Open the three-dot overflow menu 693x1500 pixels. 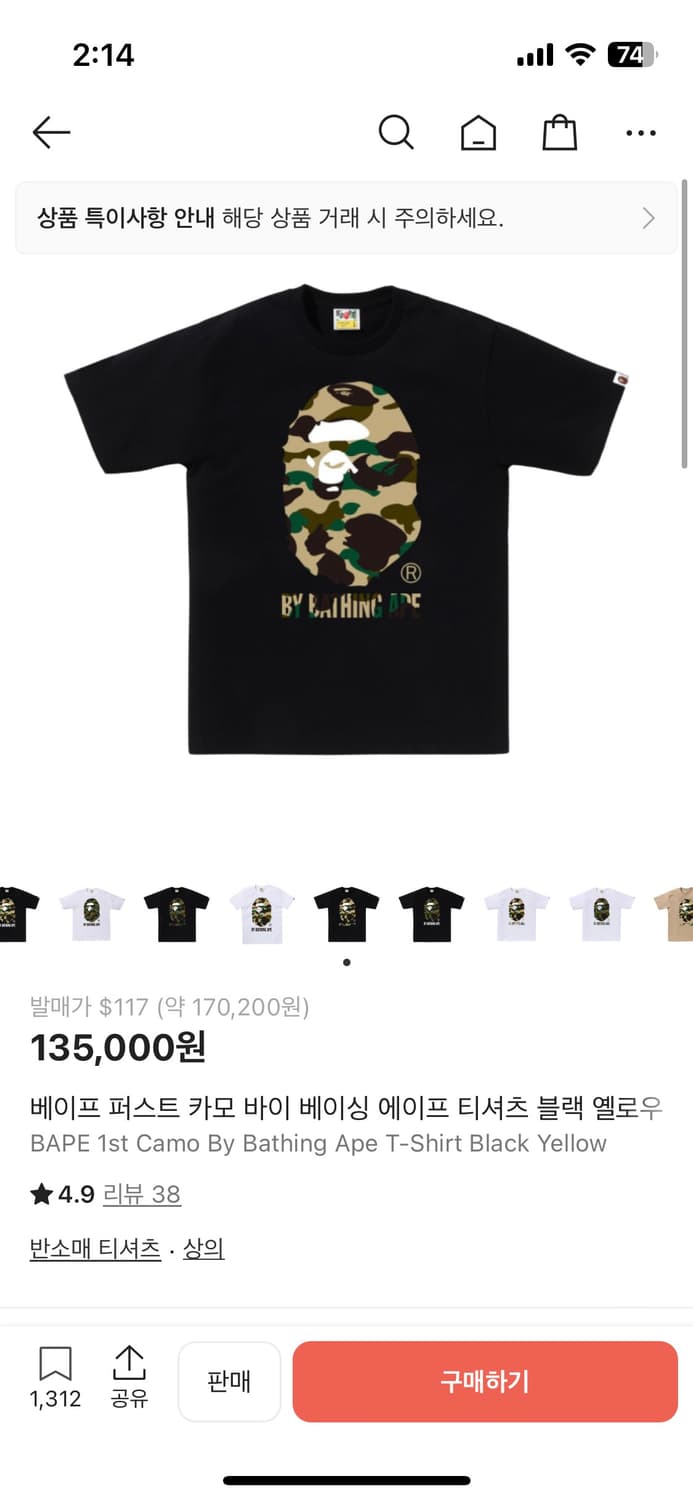640,132
